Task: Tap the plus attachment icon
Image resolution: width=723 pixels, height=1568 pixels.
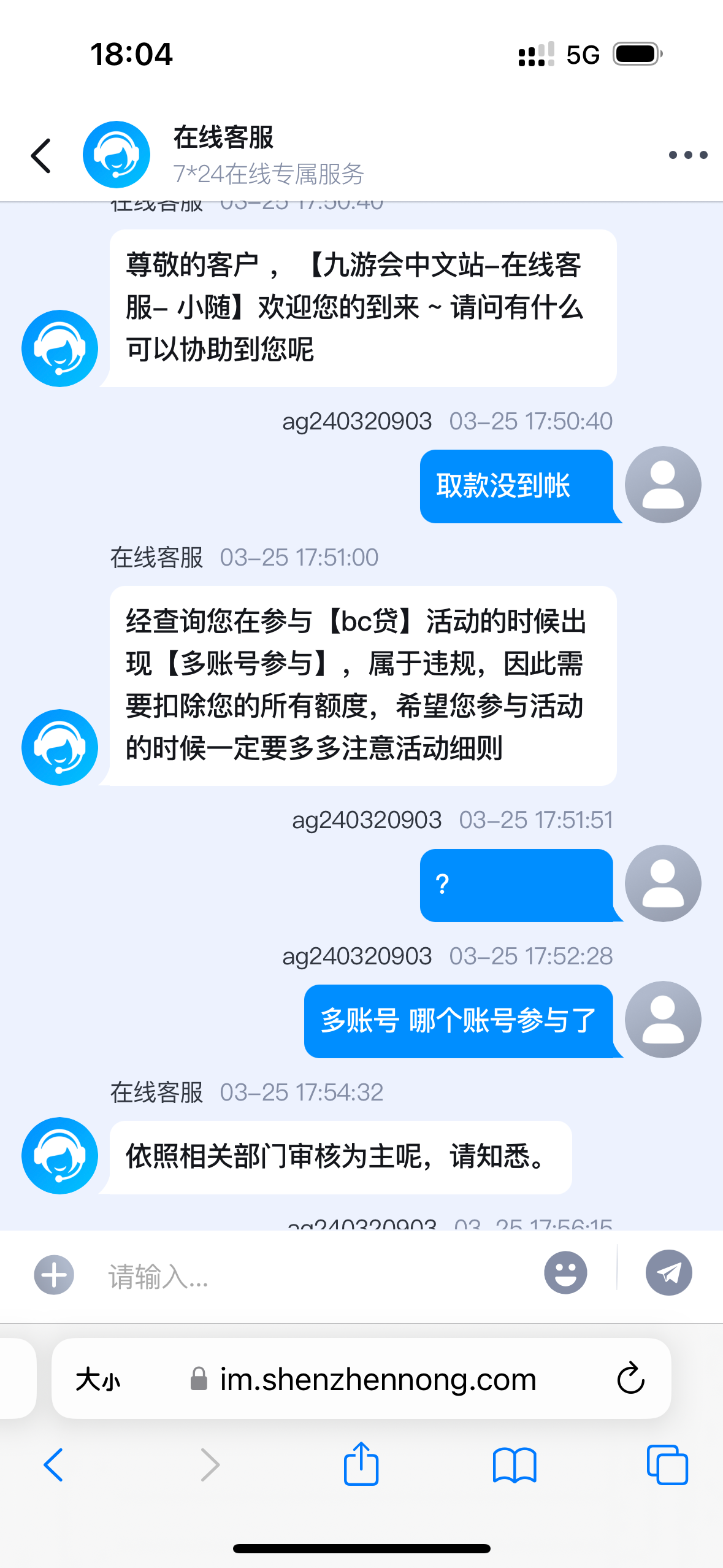Action: (x=54, y=1275)
